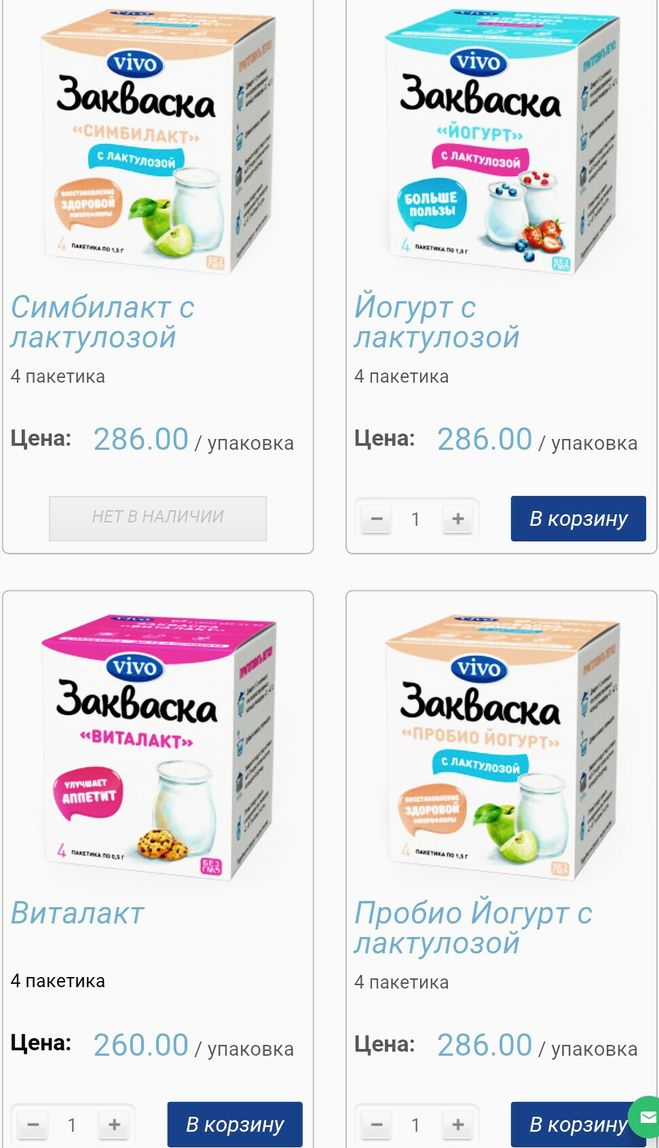Open Пробио Йогурт с лактулозой product link
The image size is (659, 1148).
coord(473,927)
